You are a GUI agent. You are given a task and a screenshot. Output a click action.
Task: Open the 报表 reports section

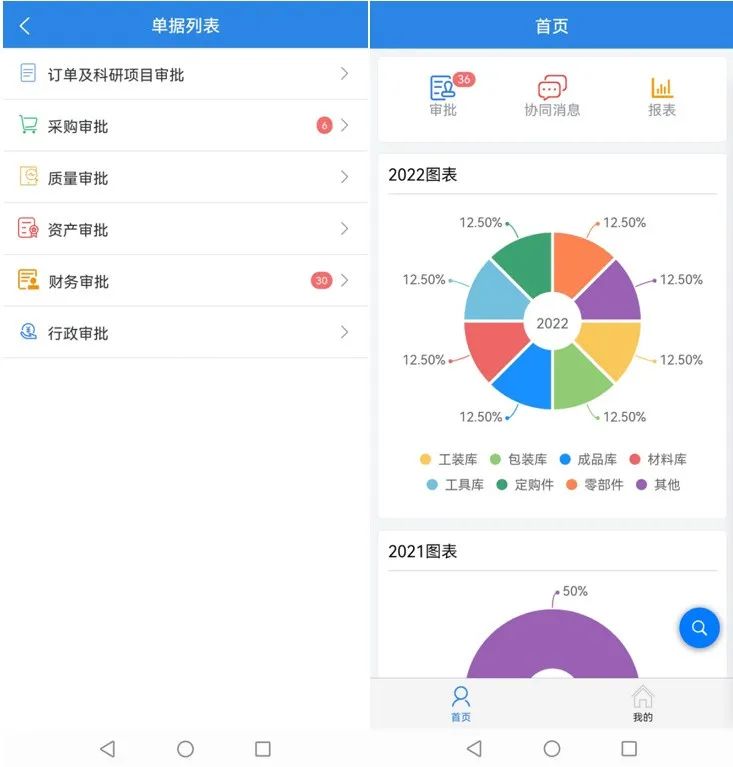click(x=662, y=96)
